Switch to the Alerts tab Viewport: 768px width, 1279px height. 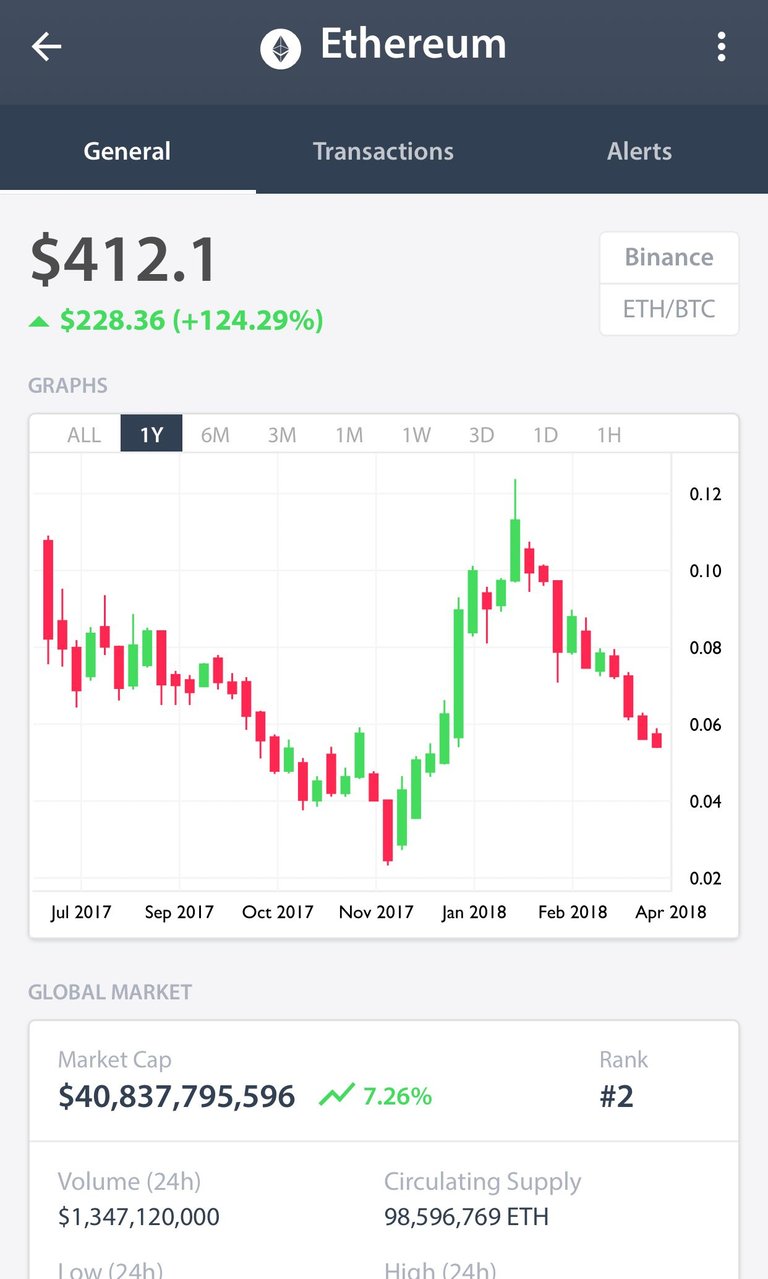(x=639, y=152)
